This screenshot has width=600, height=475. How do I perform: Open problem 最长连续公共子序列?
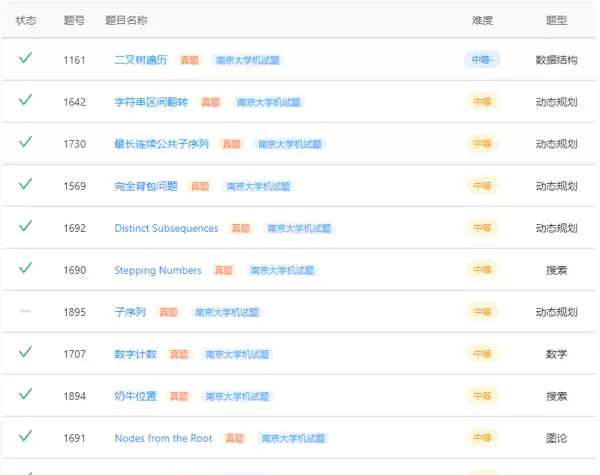click(x=161, y=144)
